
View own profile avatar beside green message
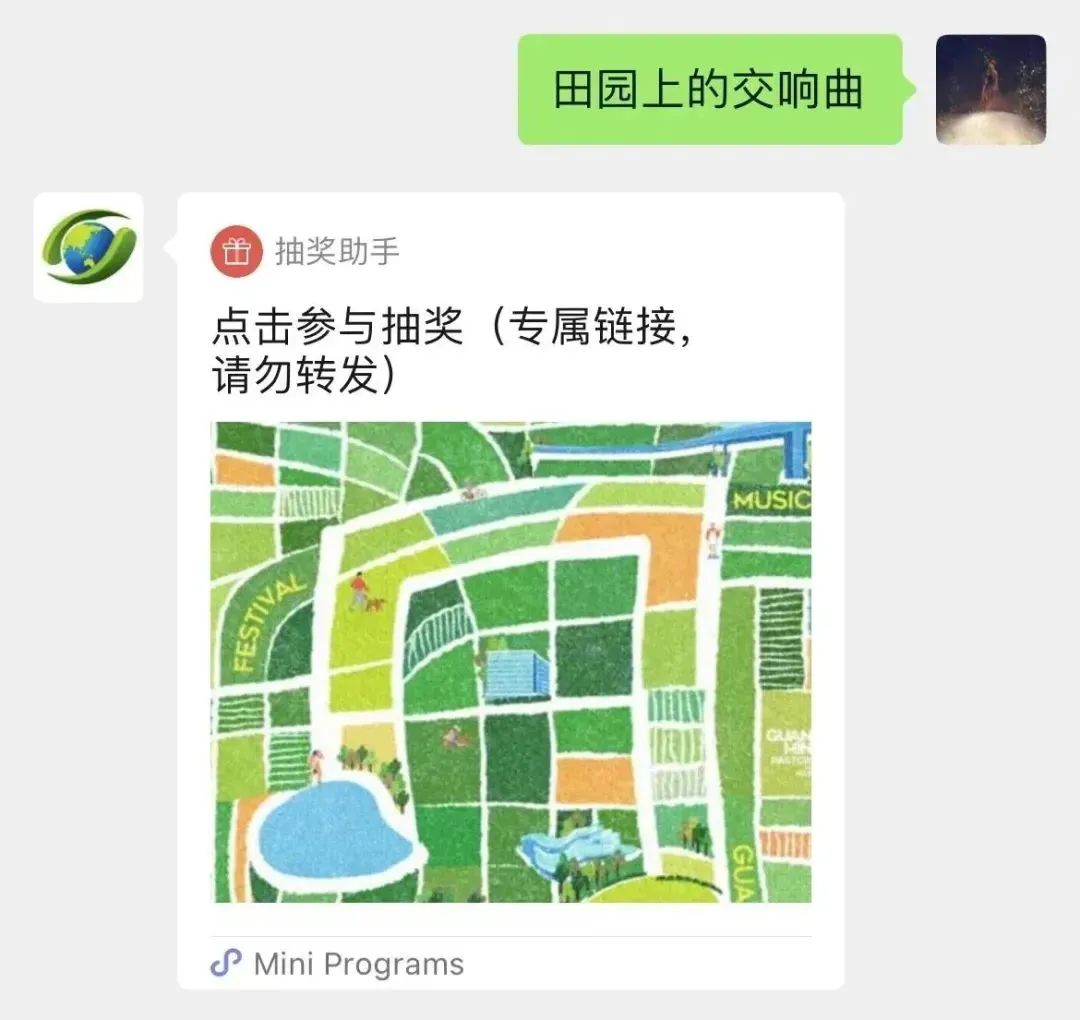990,90
